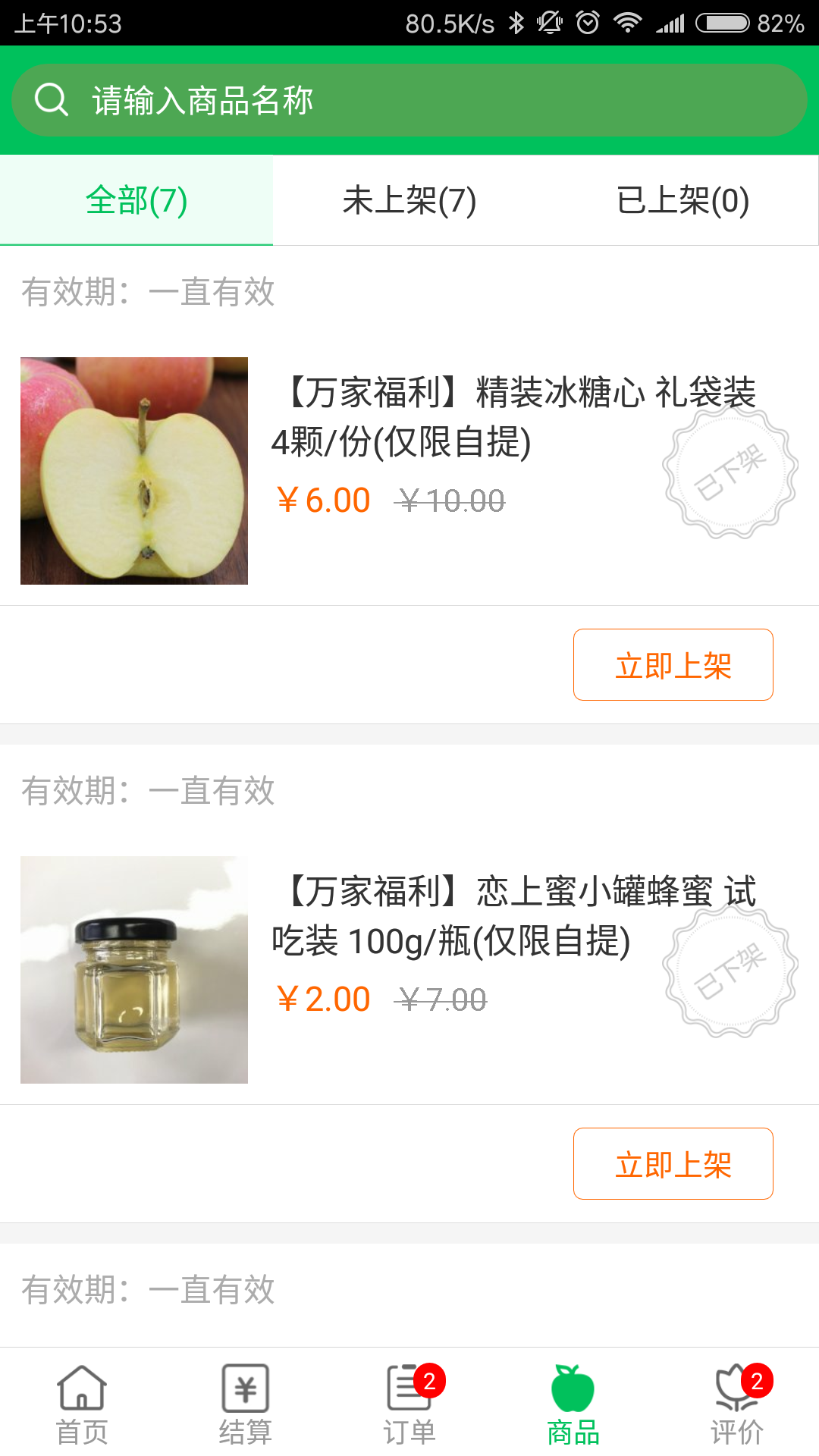The image size is (819, 1456).
Task: Select the 全部(7) tab
Action: 136,201
